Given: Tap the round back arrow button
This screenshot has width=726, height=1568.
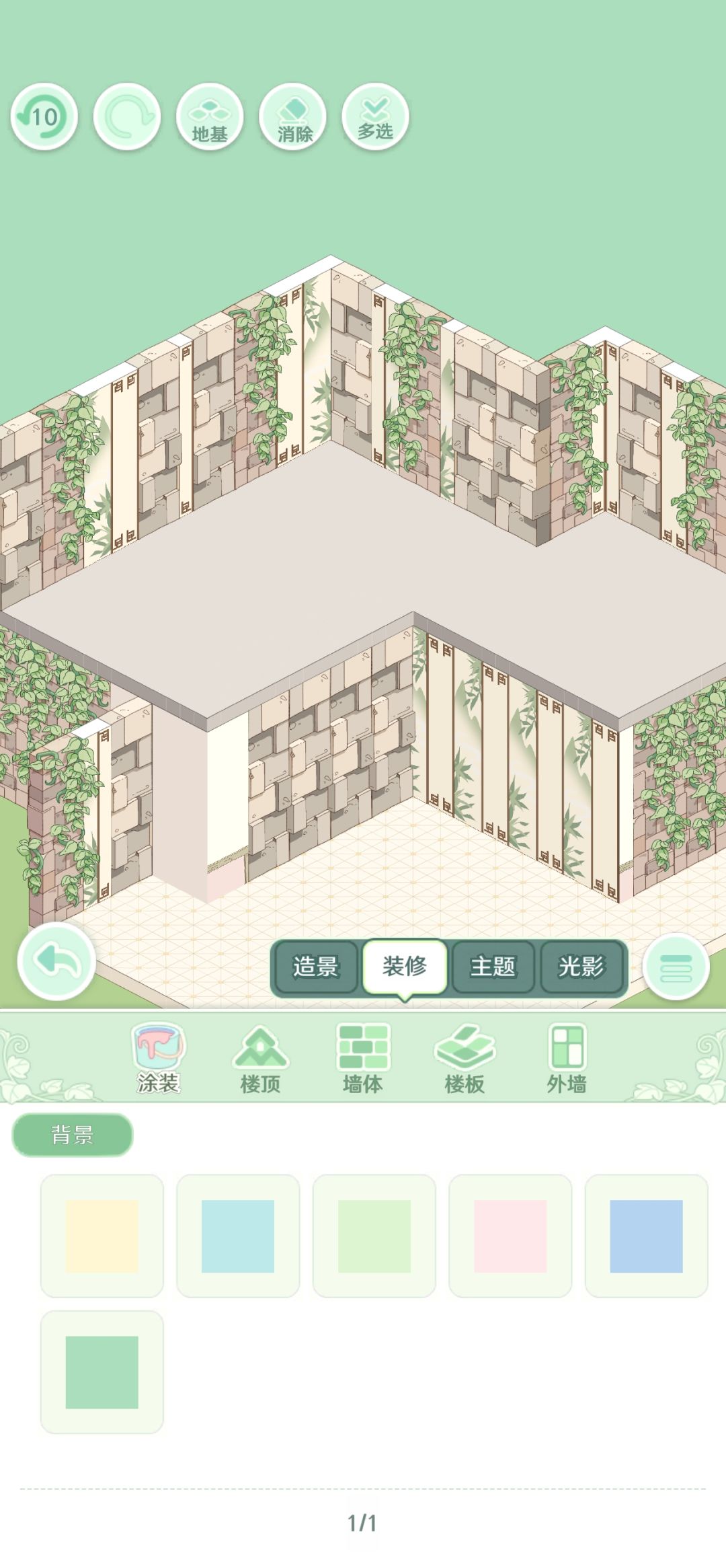Looking at the screenshot, I should click(56, 961).
